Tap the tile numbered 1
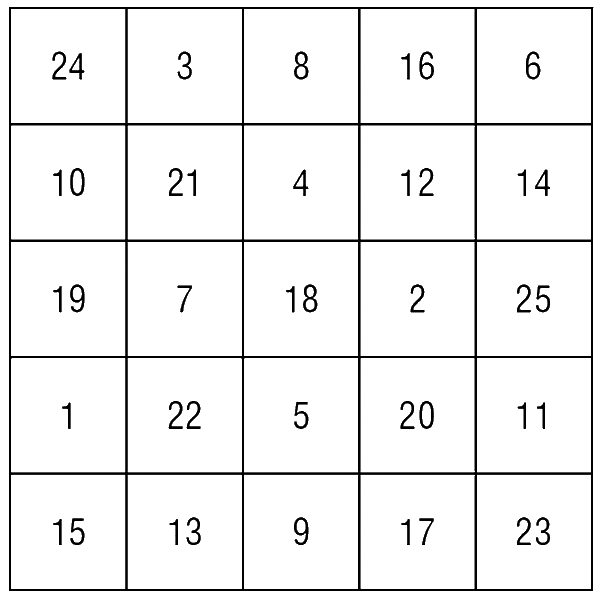The width and height of the screenshot is (600, 599). pos(68,415)
